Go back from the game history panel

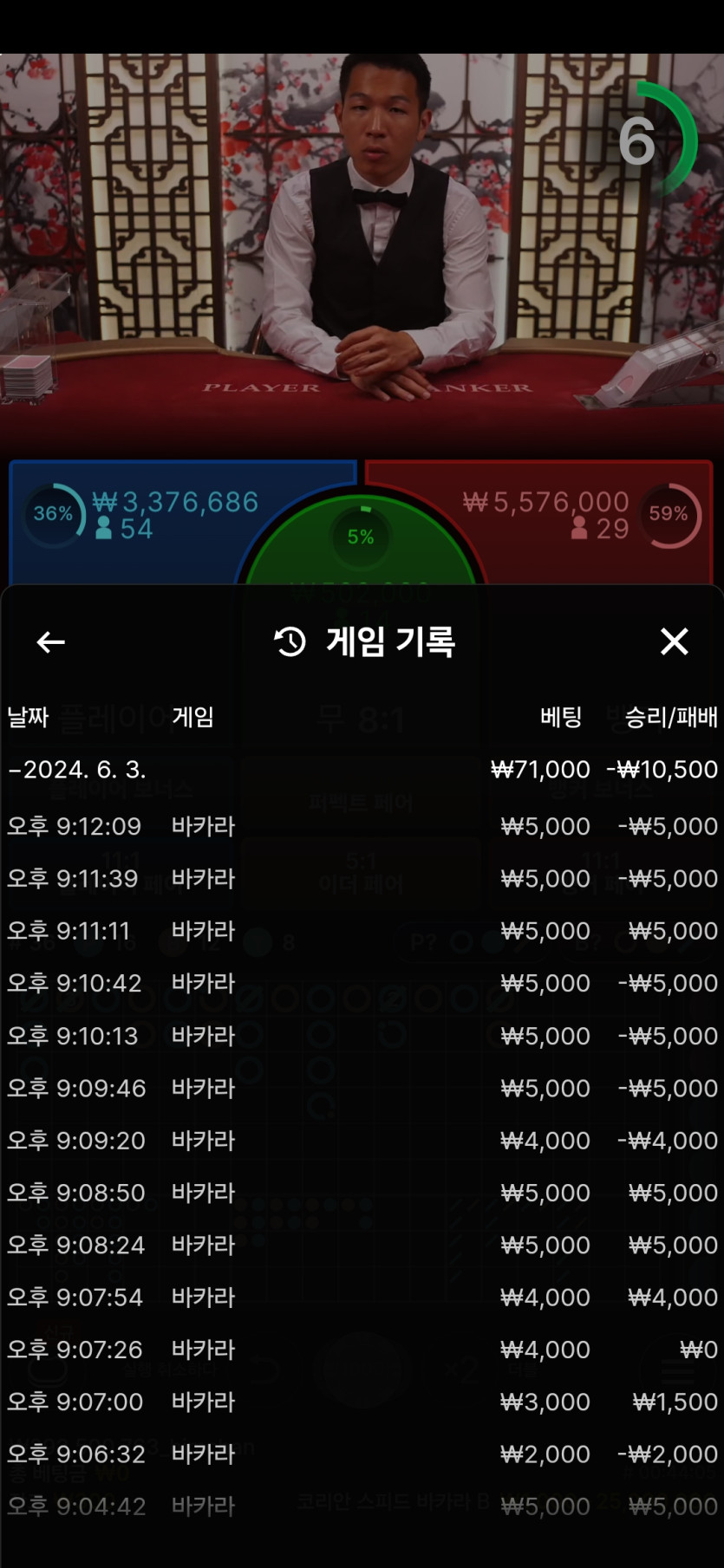[50, 642]
